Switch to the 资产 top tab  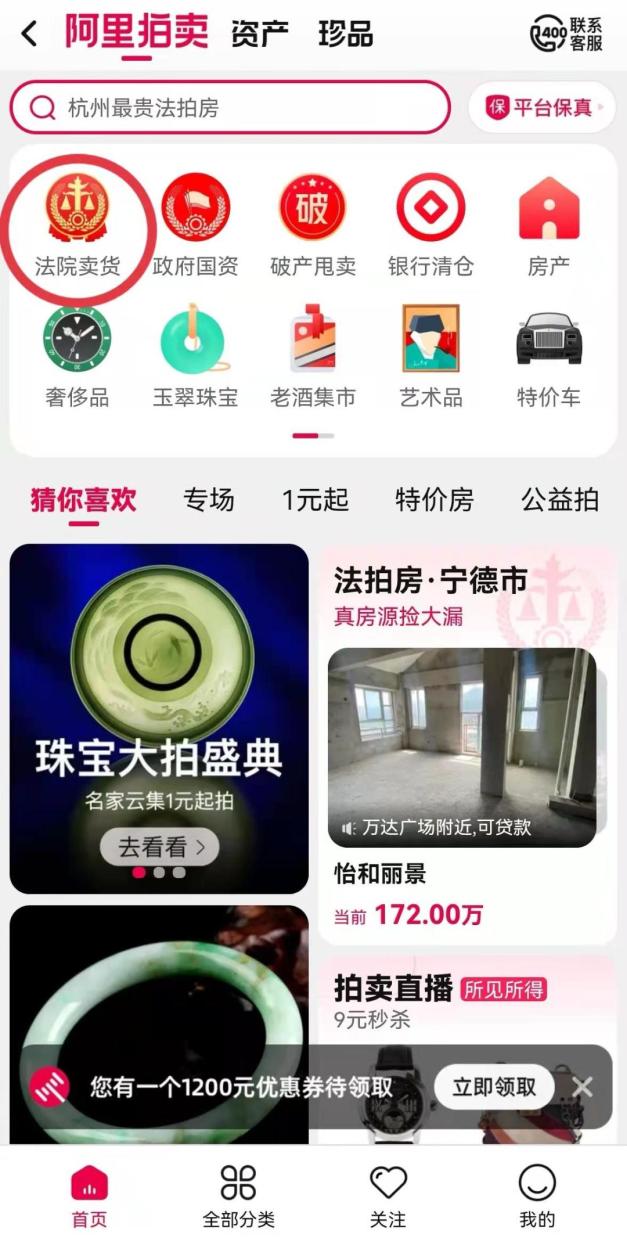coord(259,34)
